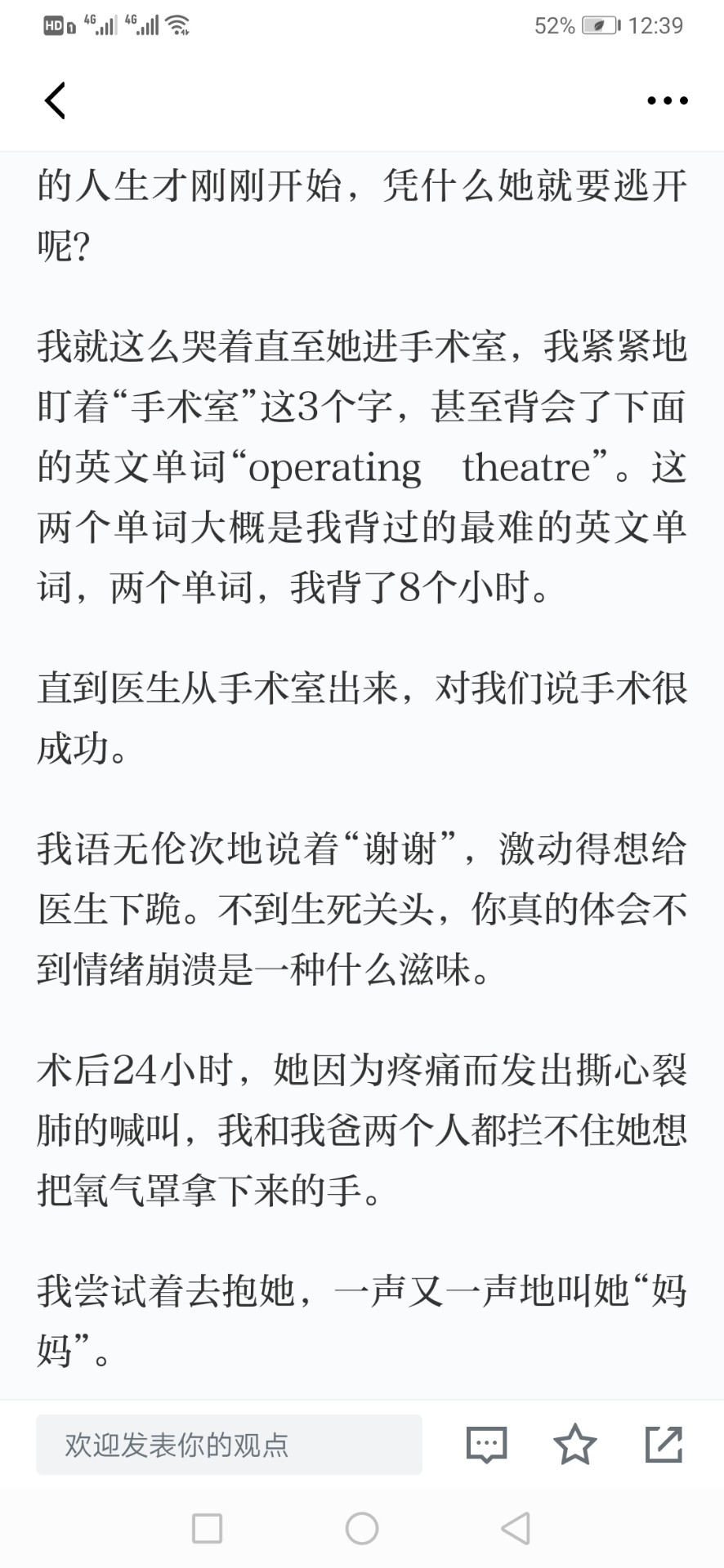Open the comments bubble icon
The image size is (724, 1568).
(x=487, y=1445)
